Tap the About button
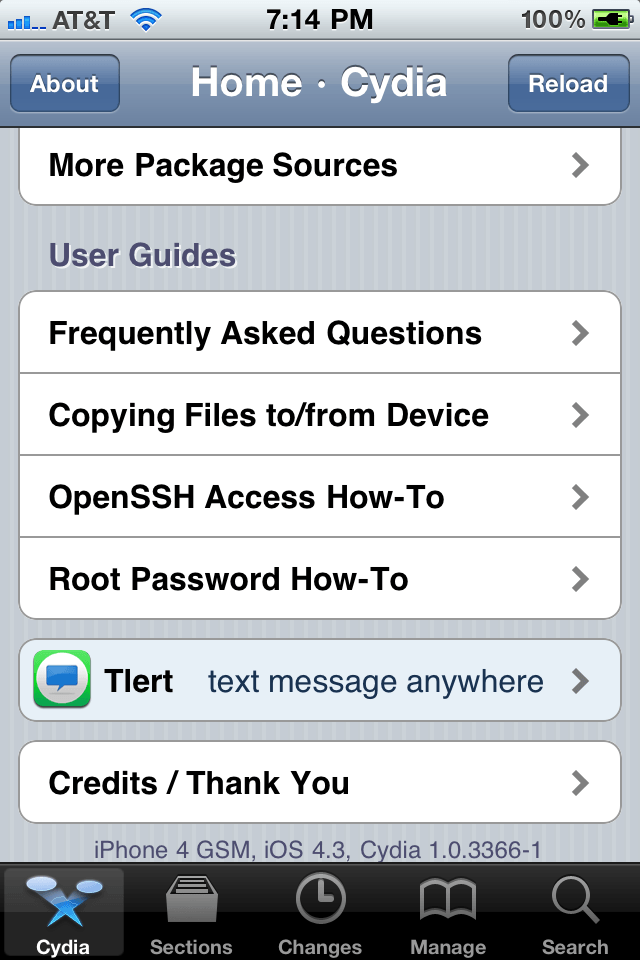640x960 pixels. 65,84
